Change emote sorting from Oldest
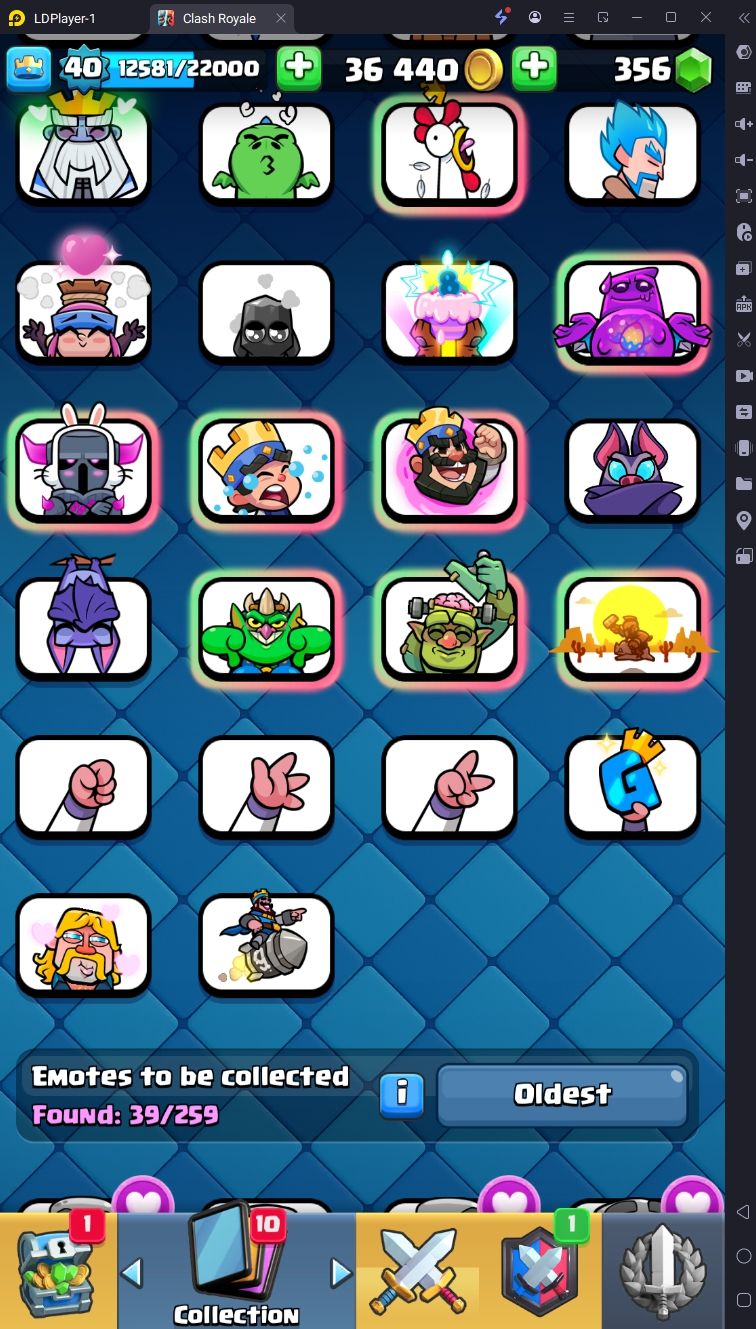This screenshot has width=756, height=1329. point(563,1094)
